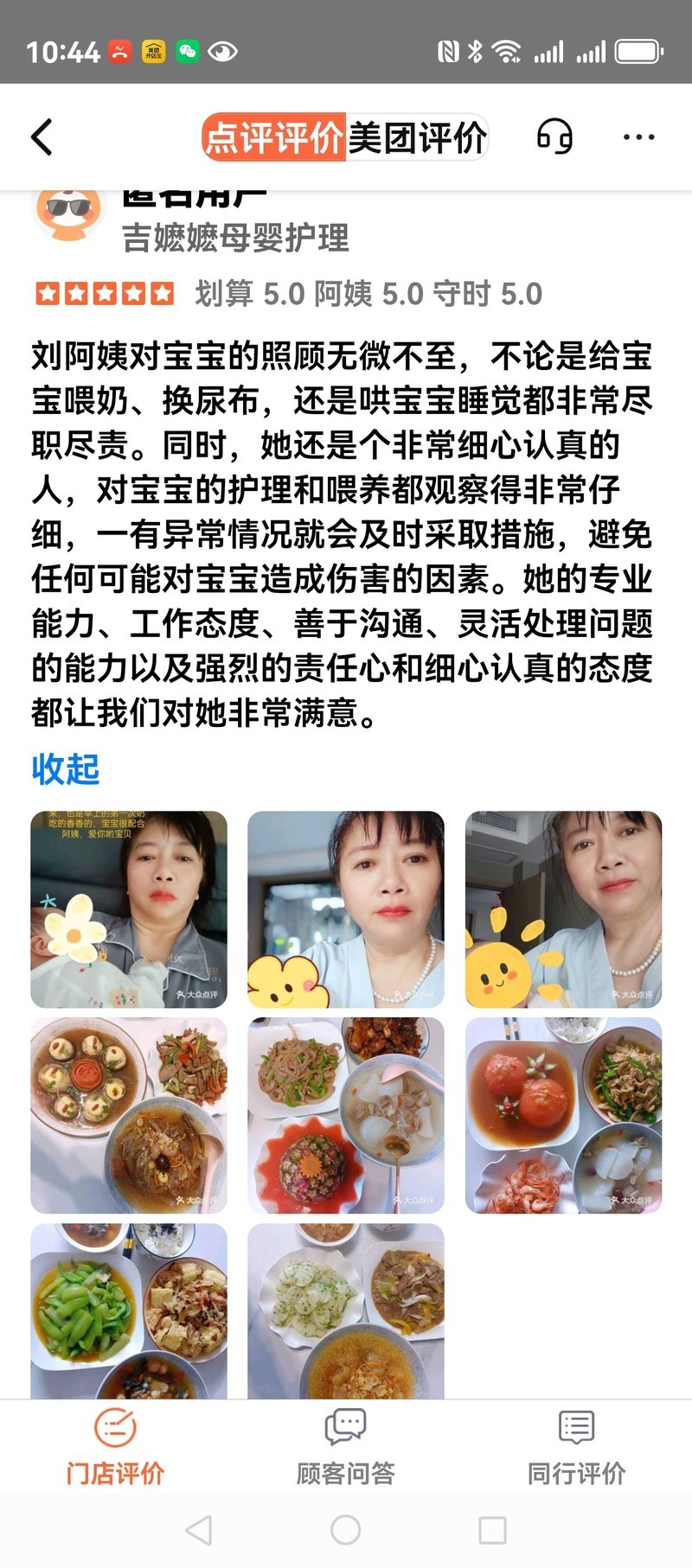Open the review photo with sun sticker

563,909
